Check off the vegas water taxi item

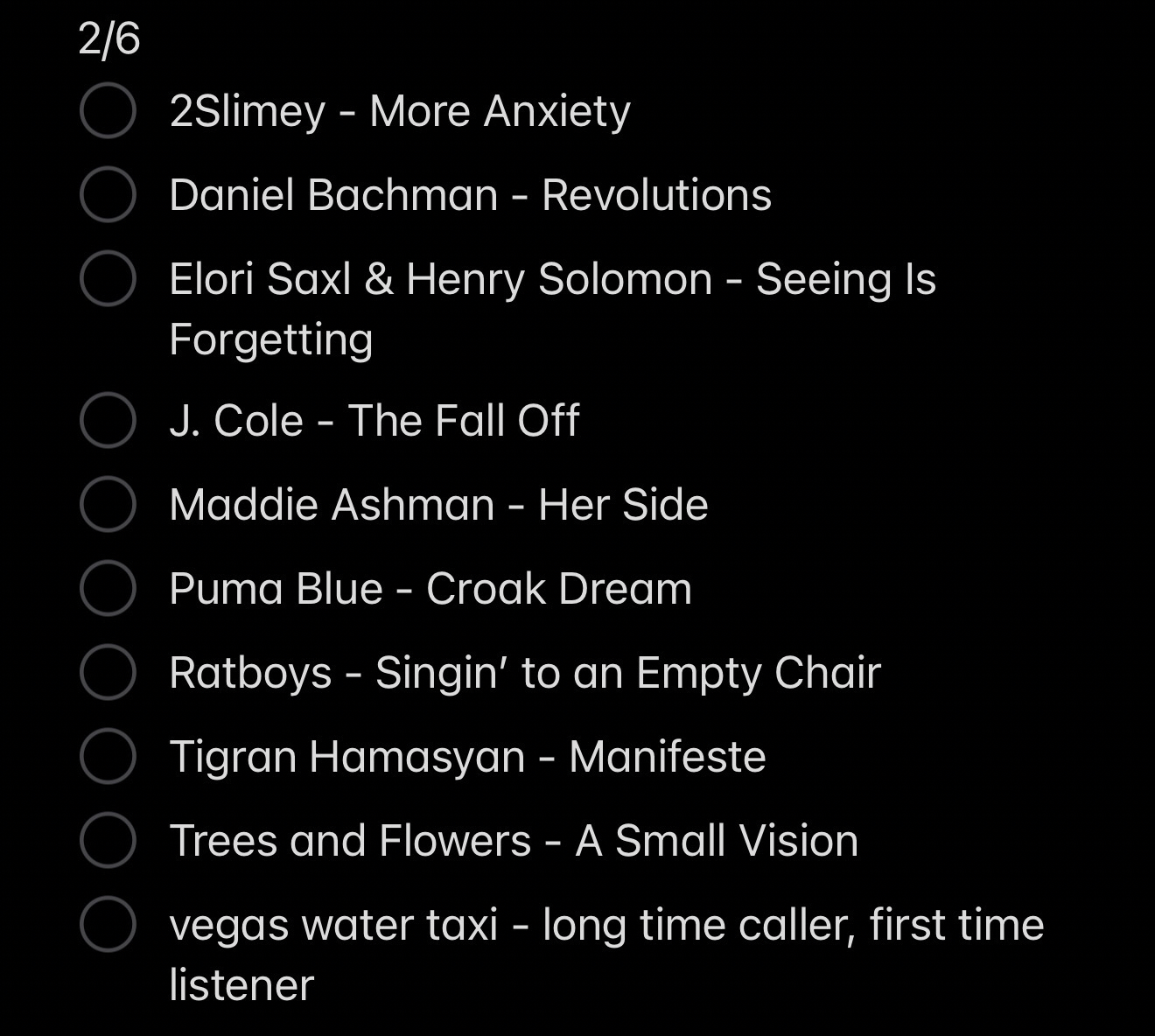click(x=108, y=925)
